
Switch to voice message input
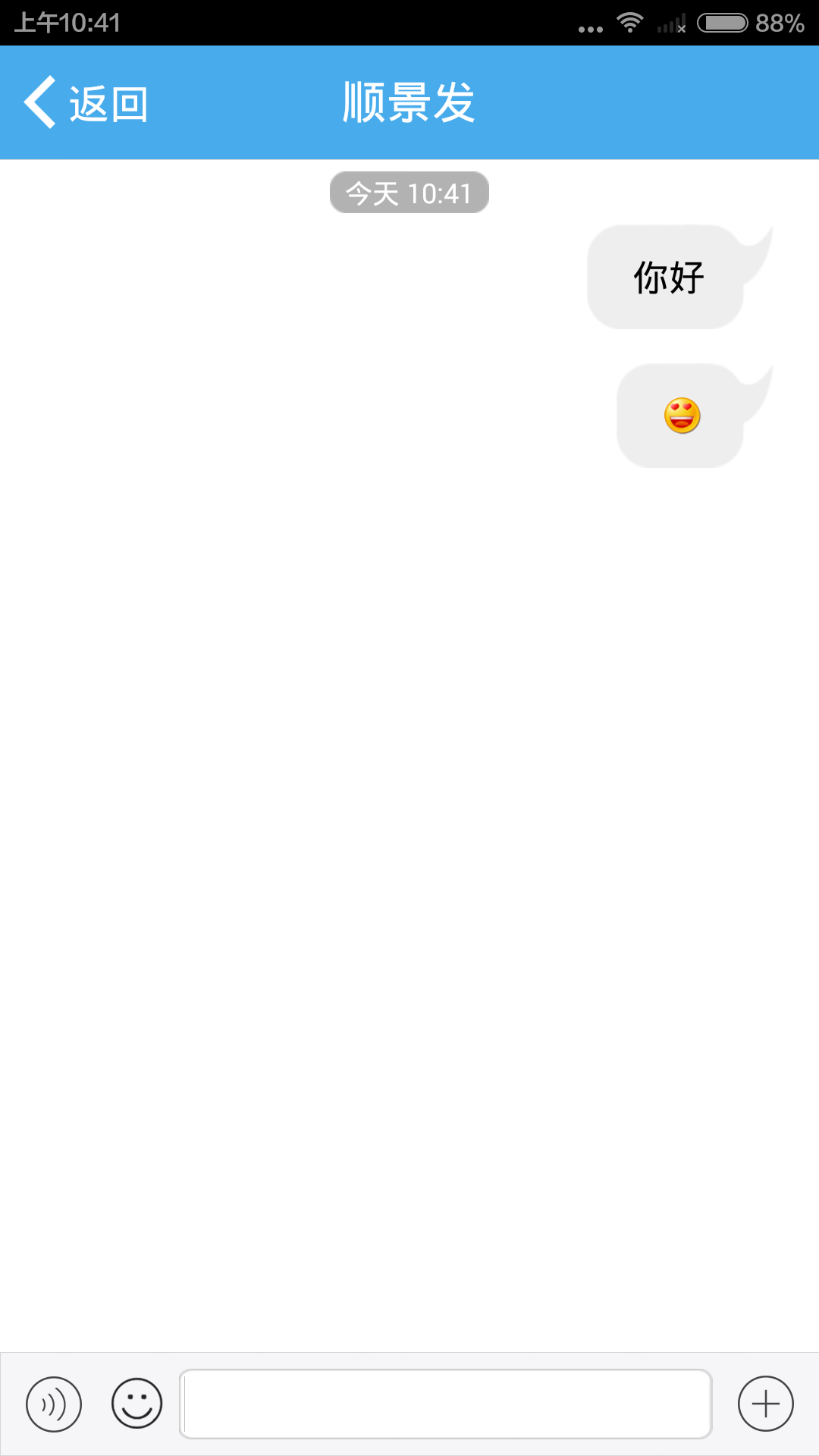pyautogui.click(x=53, y=1404)
